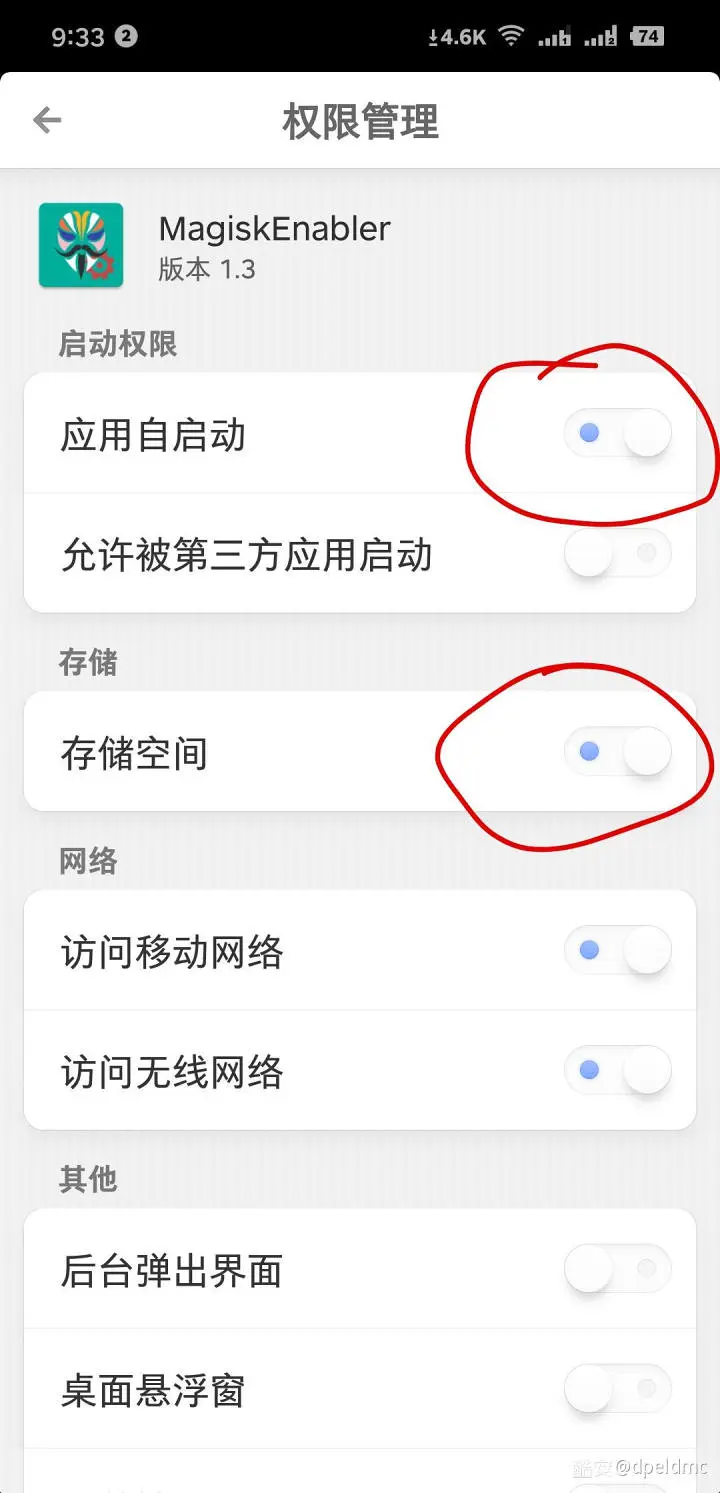720x1493 pixels.
Task: Go back from 权限管理 page
Action: 47,121
